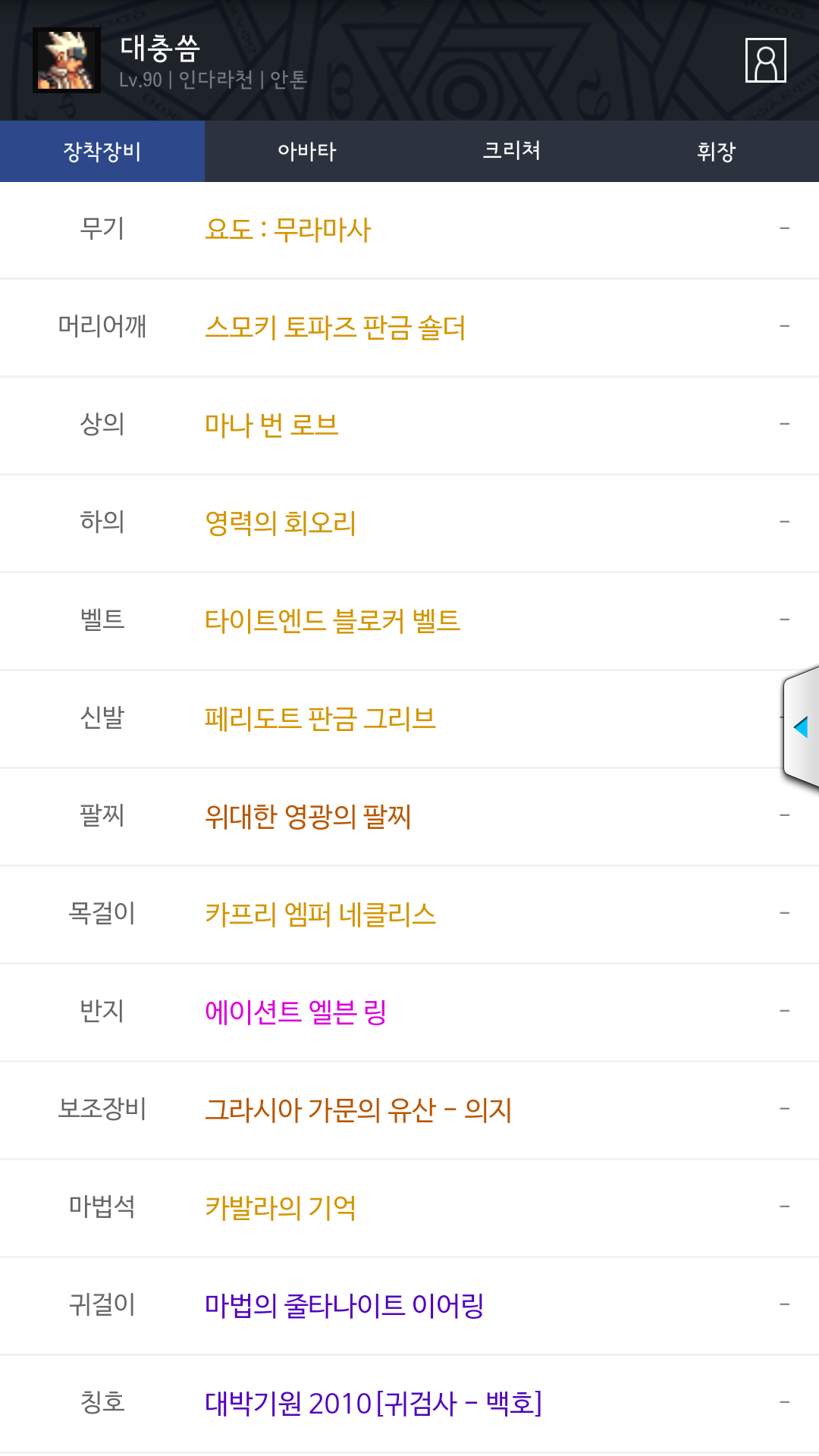
Task: Open 페리도트 판금 그리브 shoes item
Action: (x=320, y=719)
